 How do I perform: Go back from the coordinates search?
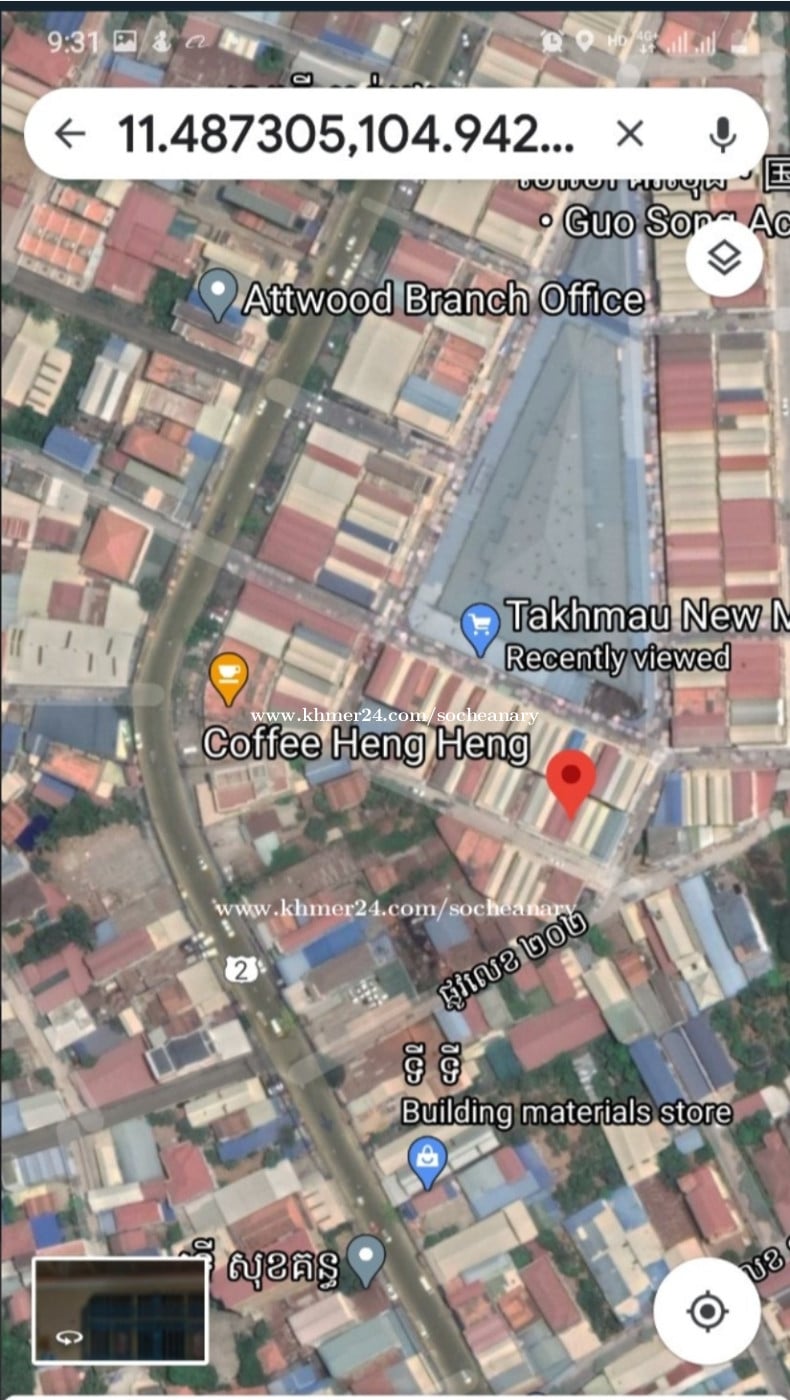coord(70,133)
